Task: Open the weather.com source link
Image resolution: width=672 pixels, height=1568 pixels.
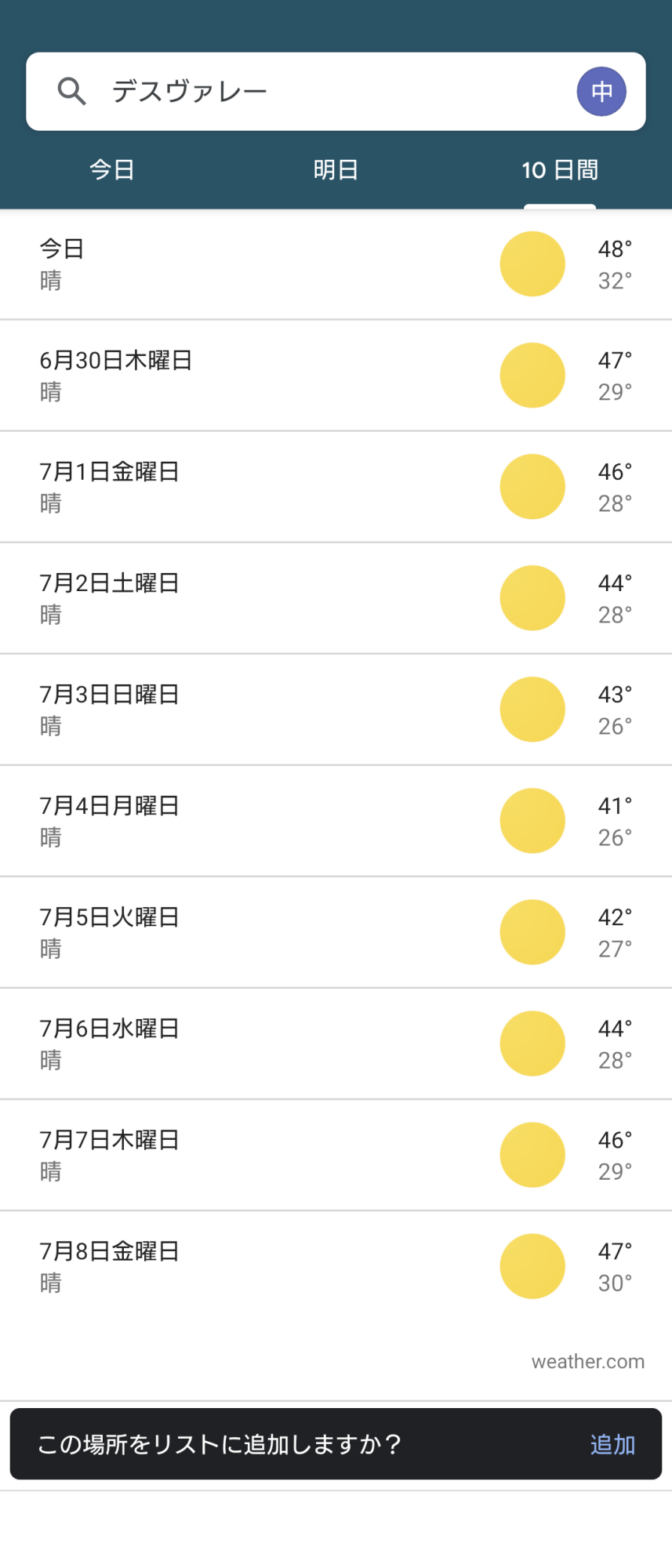Action: pyautogui.click(x=588, y=1362)
